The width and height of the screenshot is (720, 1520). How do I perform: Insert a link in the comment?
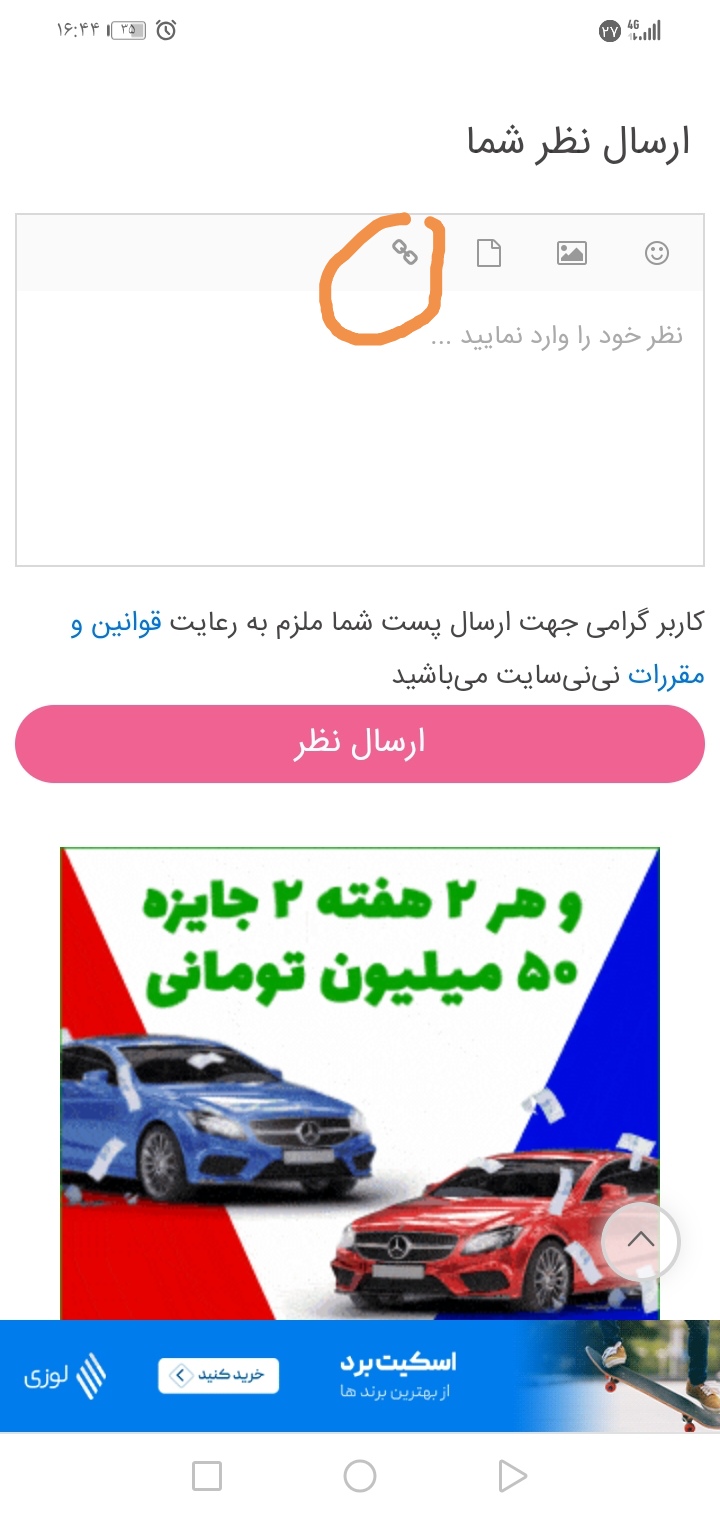coord(404,253)
